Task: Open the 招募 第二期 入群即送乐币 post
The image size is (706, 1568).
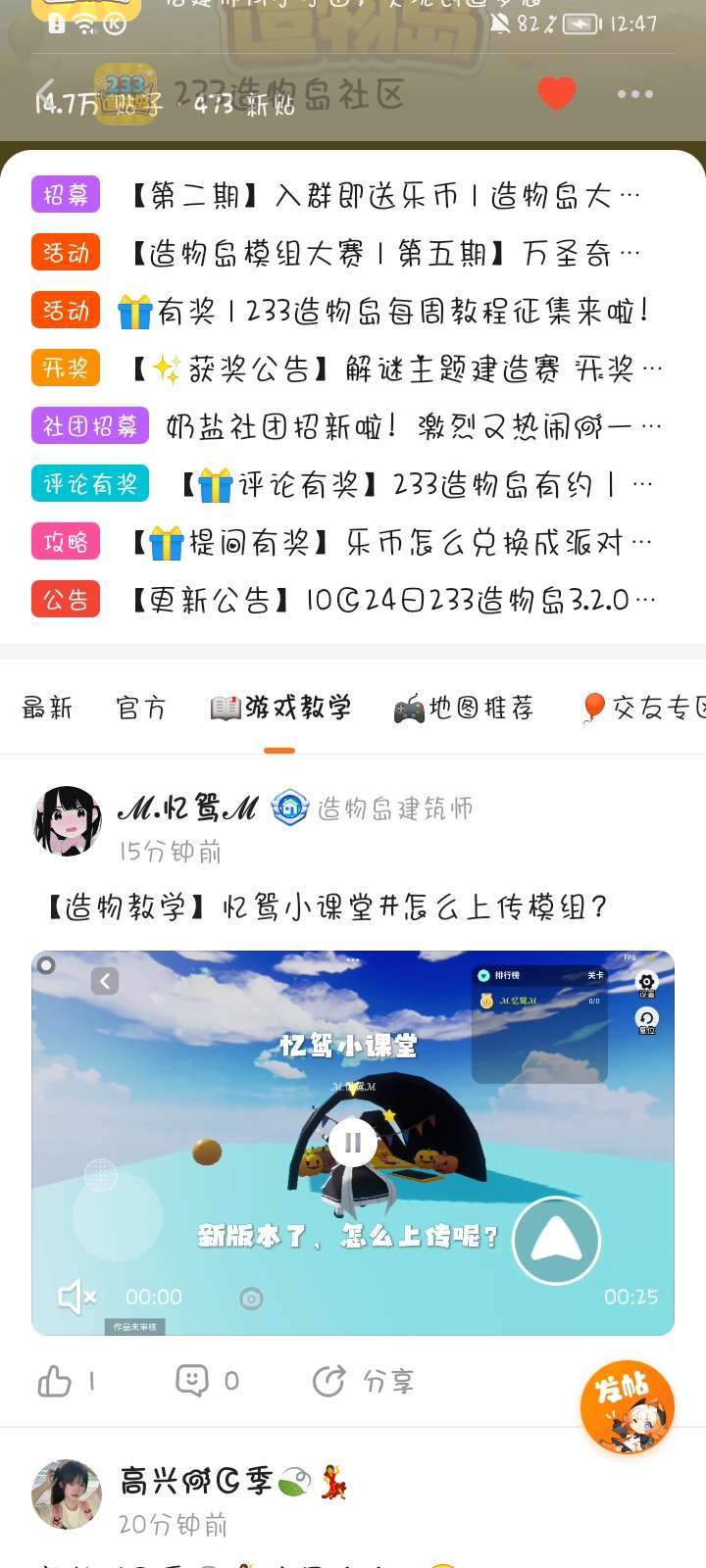Action: tap(382, 196)
